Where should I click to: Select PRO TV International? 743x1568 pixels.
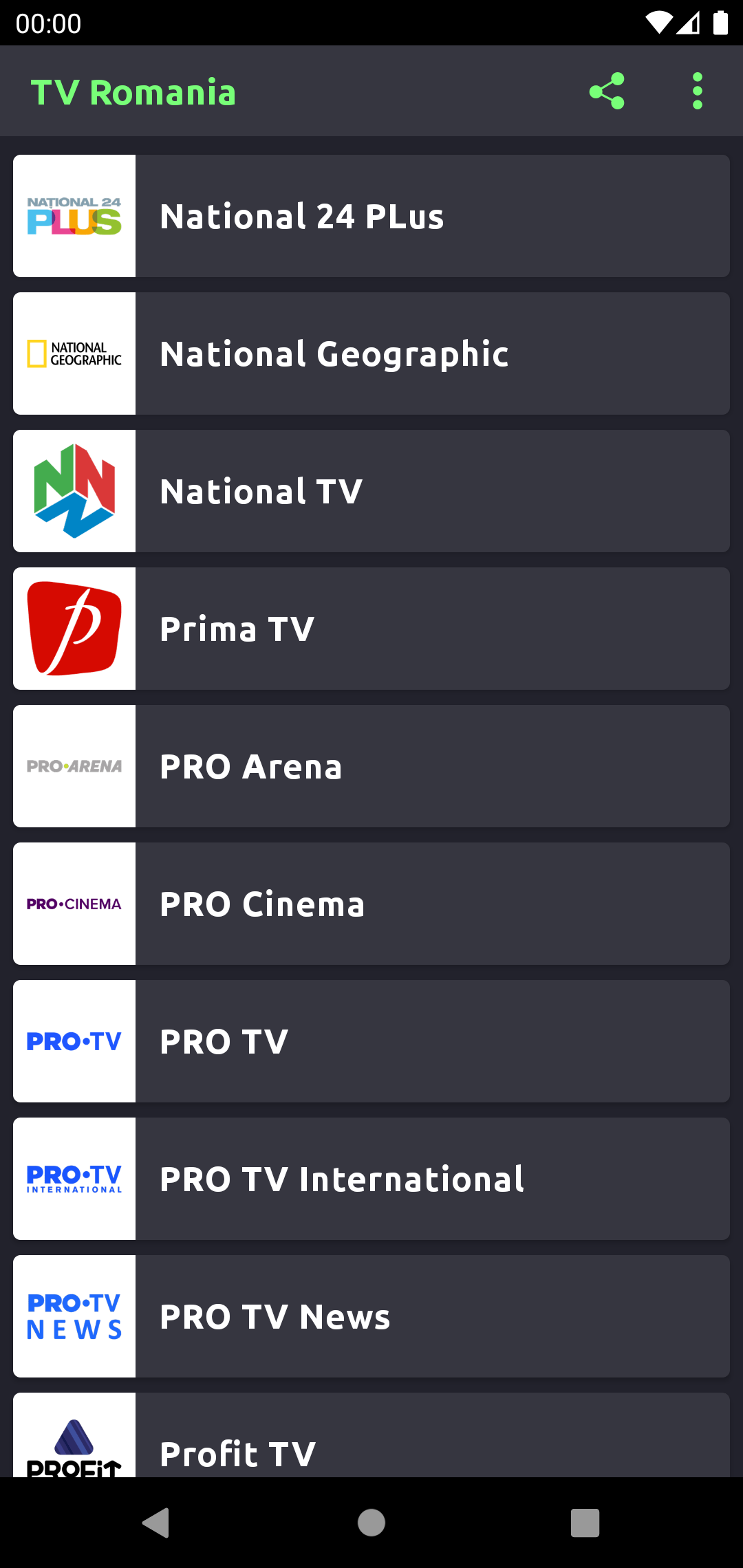click(371, 1179)
